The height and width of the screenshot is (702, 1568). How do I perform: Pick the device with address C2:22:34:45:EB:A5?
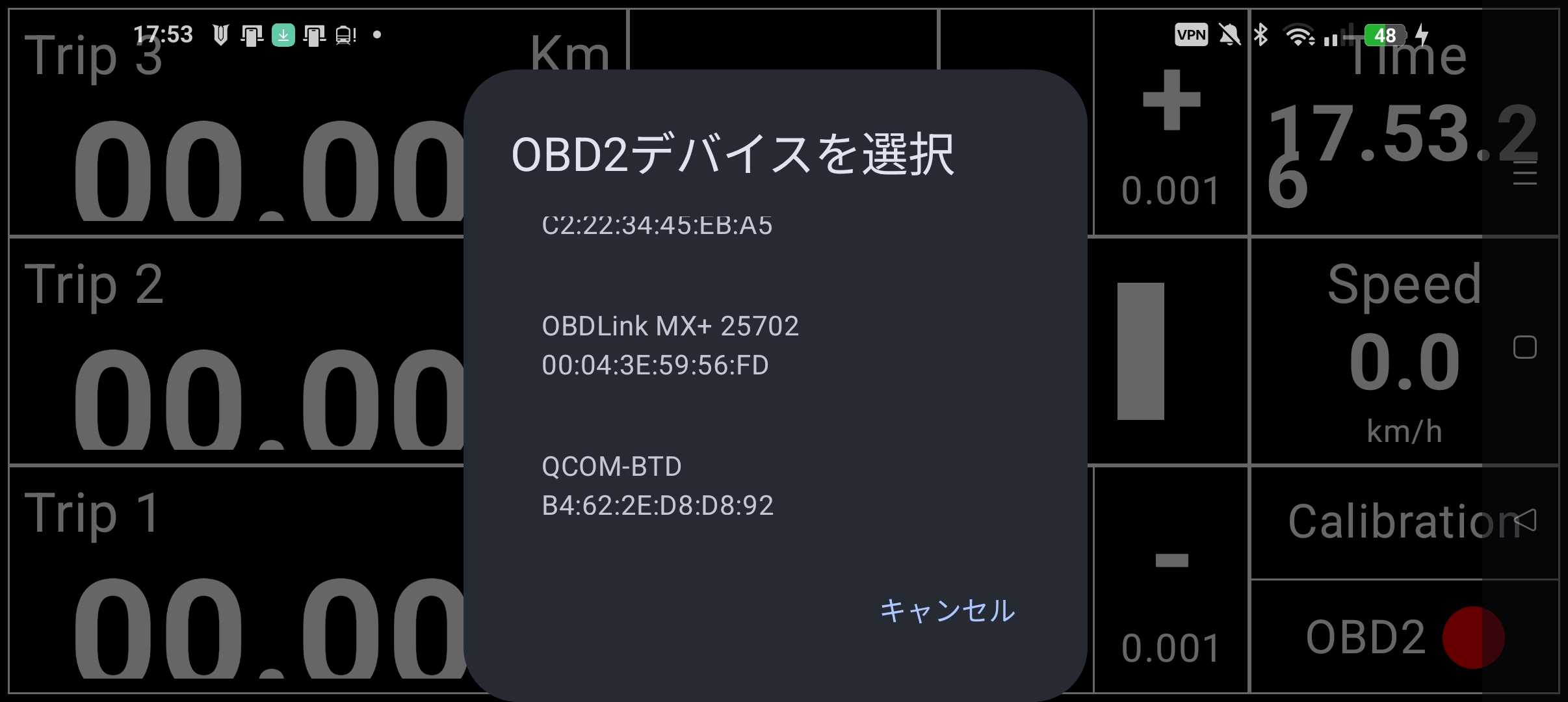[x=657, y=226]
